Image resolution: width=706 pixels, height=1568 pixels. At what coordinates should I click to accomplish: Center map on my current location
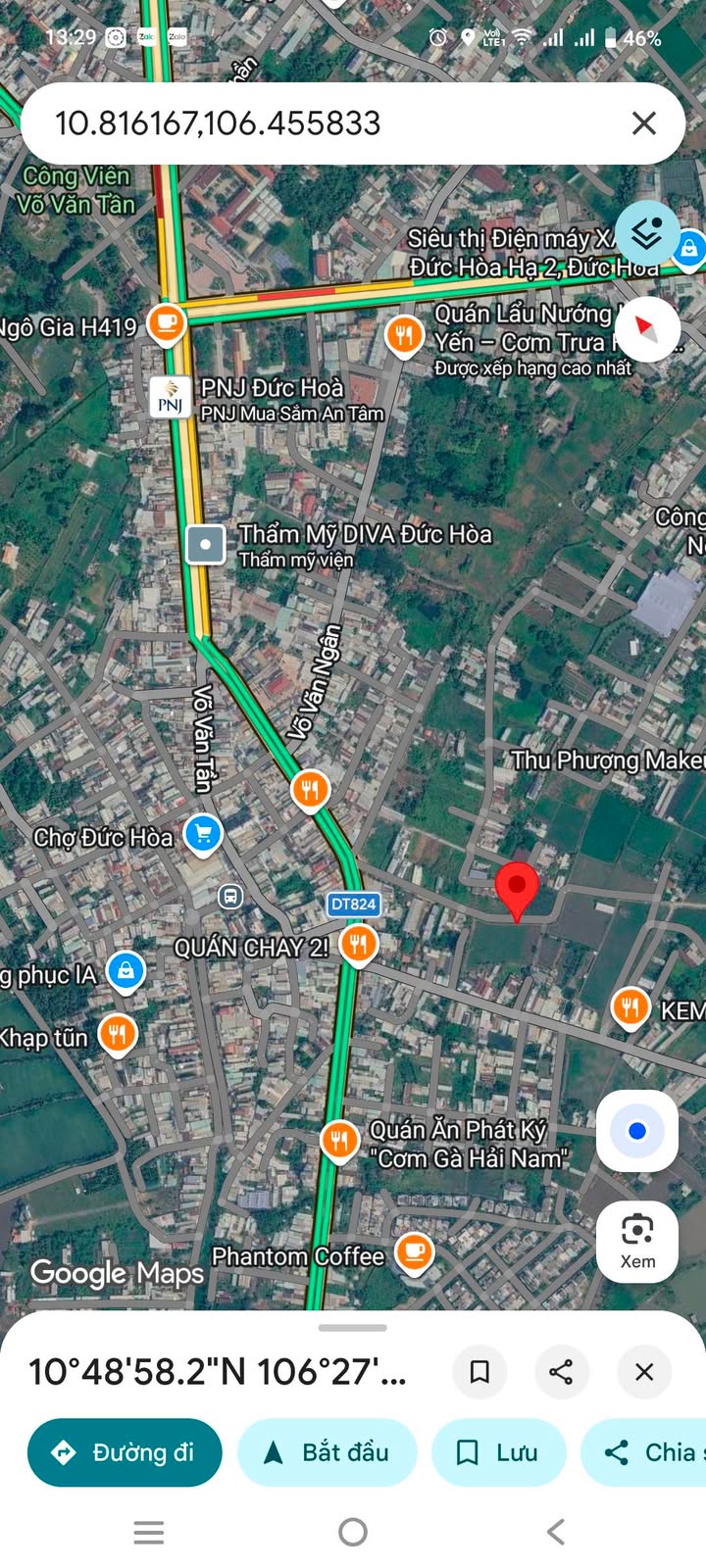637,1131
